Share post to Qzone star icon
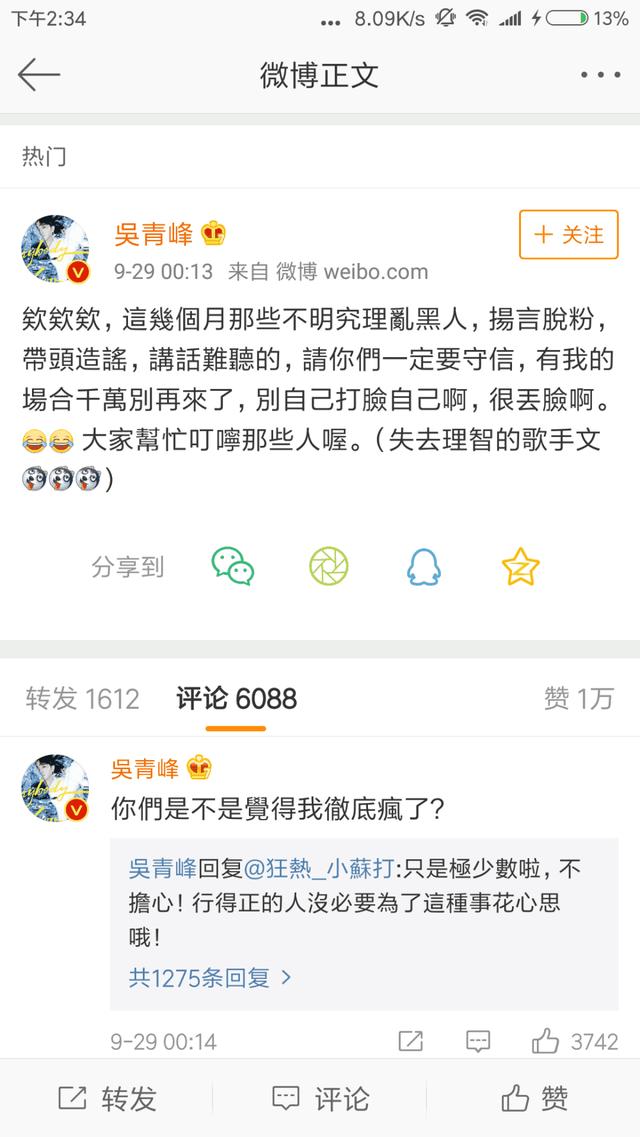This screenshot has height=1137, width=640. pos(520,567)
